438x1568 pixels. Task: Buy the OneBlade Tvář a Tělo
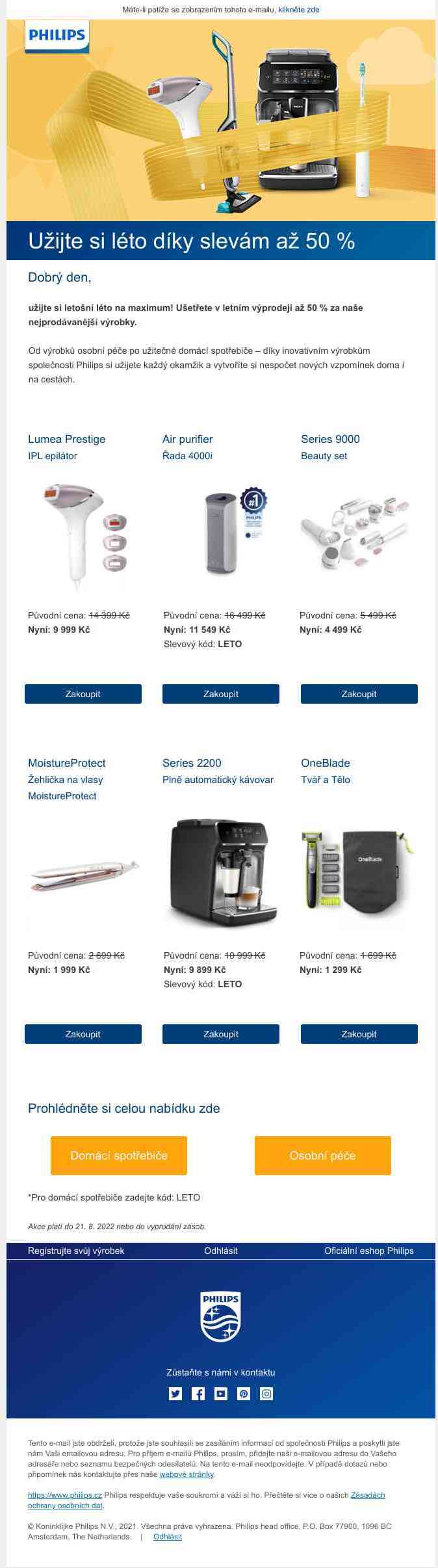click(359, 1034)
